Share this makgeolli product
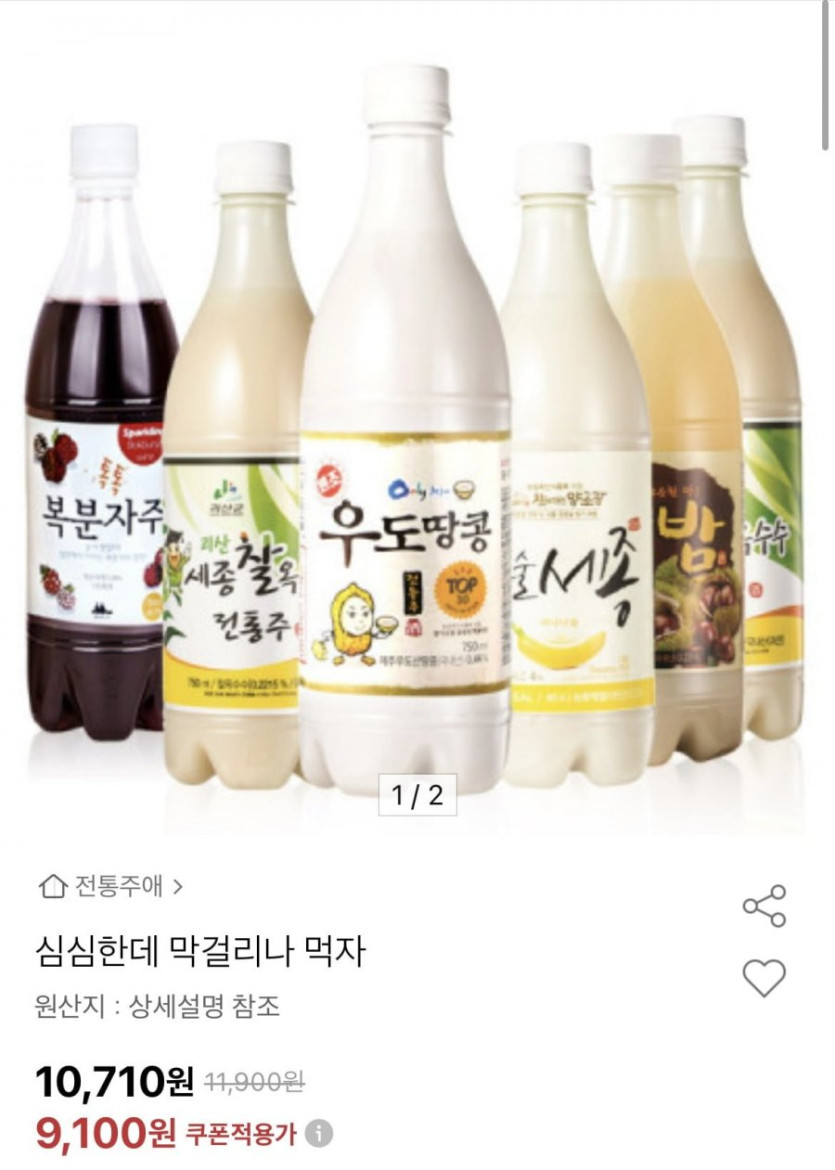The width and height of the screenshot is (835, 1170). pos(764,906)
